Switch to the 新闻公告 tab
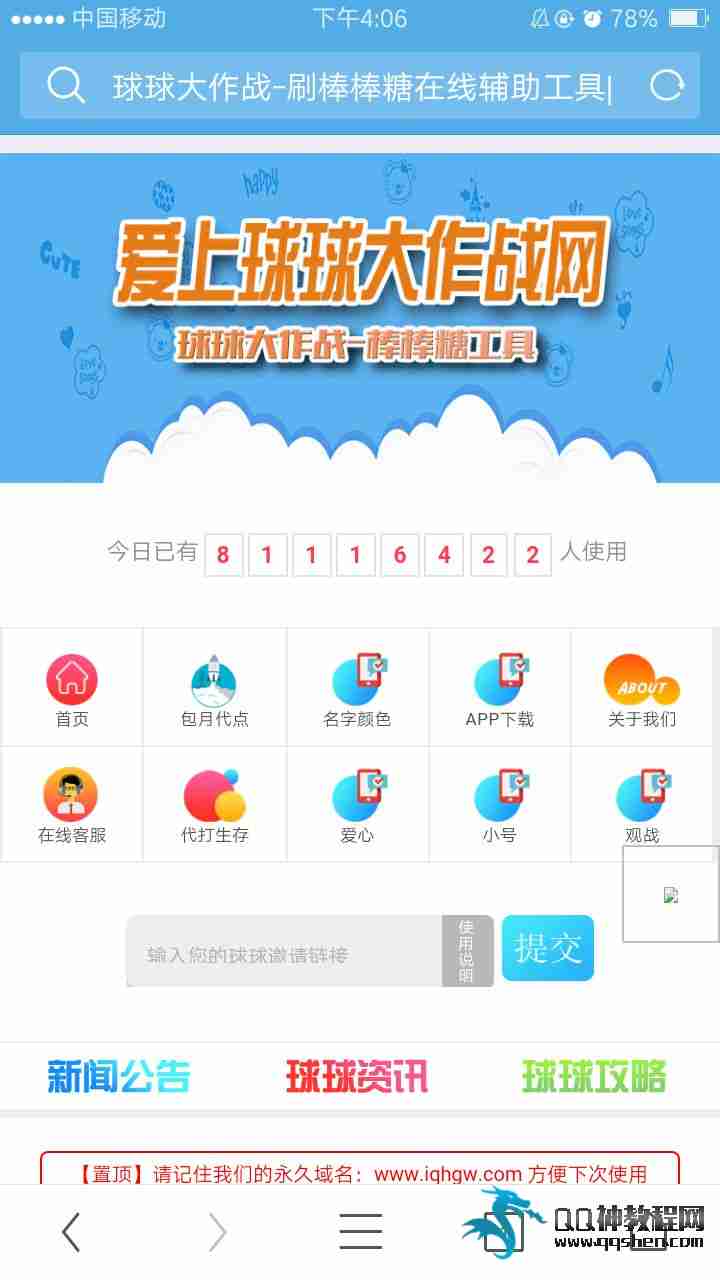The height and width of the screenshot is (1280, 720). click(x=119, y=1077)
